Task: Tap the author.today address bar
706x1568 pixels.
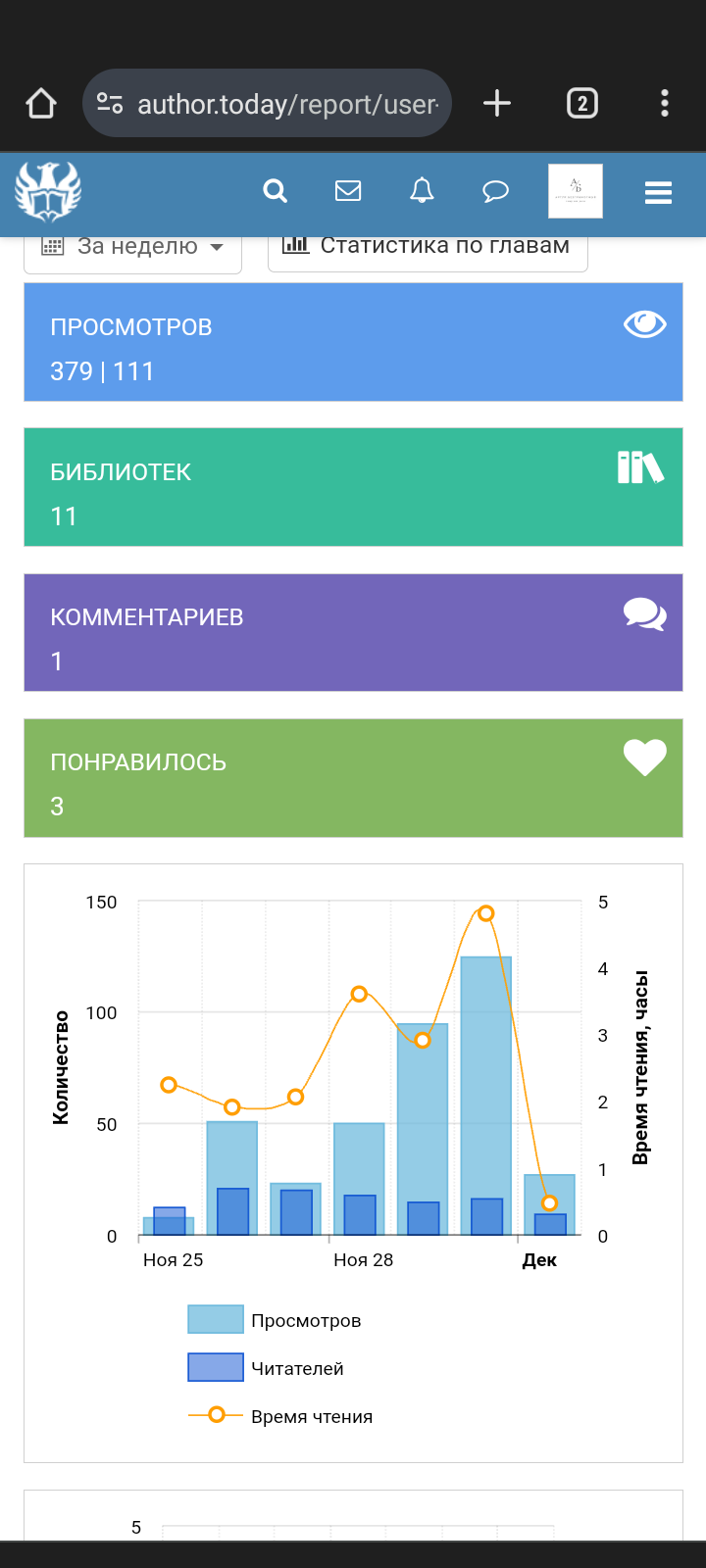Action: point(267,103)
